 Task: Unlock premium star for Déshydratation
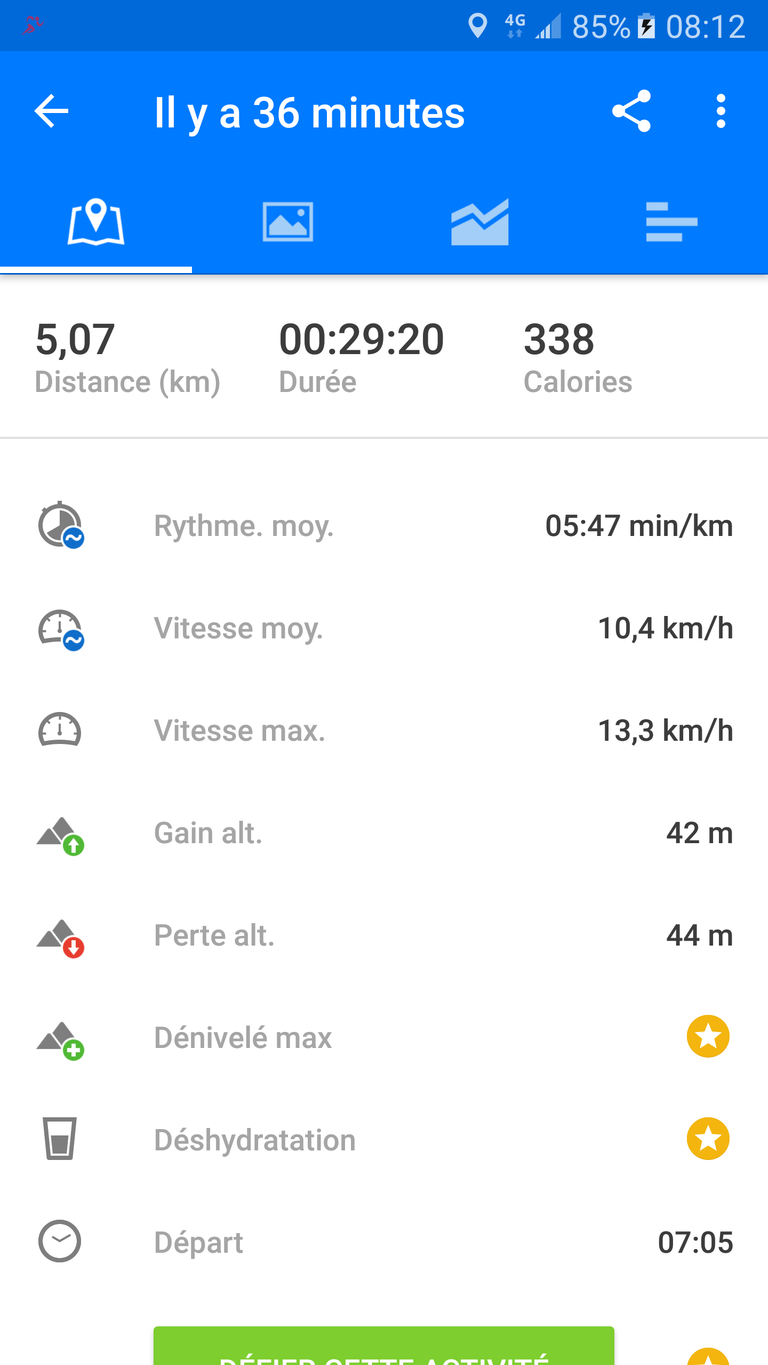point(708,1139)
